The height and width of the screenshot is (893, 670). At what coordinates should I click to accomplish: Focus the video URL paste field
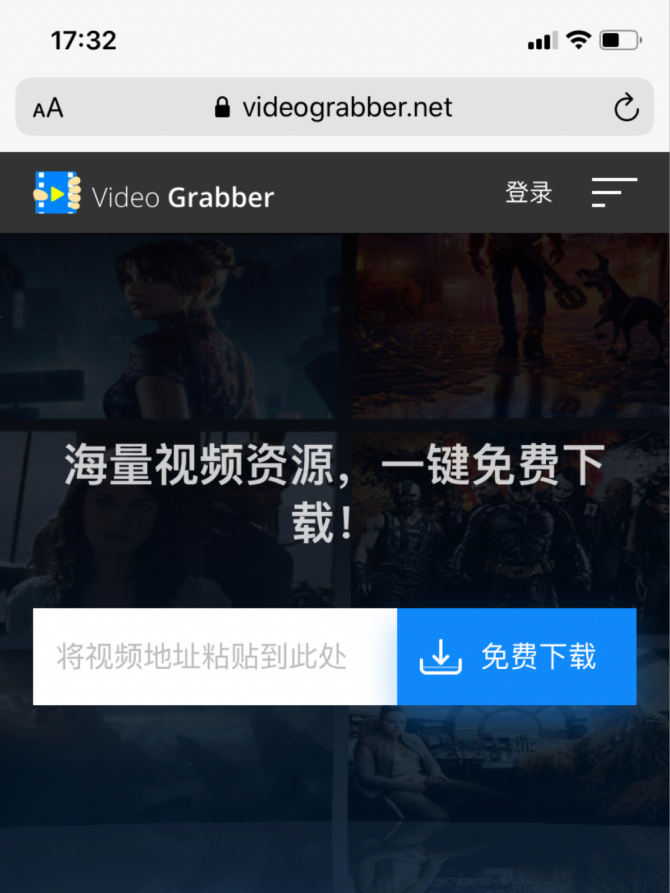(215, 657)
